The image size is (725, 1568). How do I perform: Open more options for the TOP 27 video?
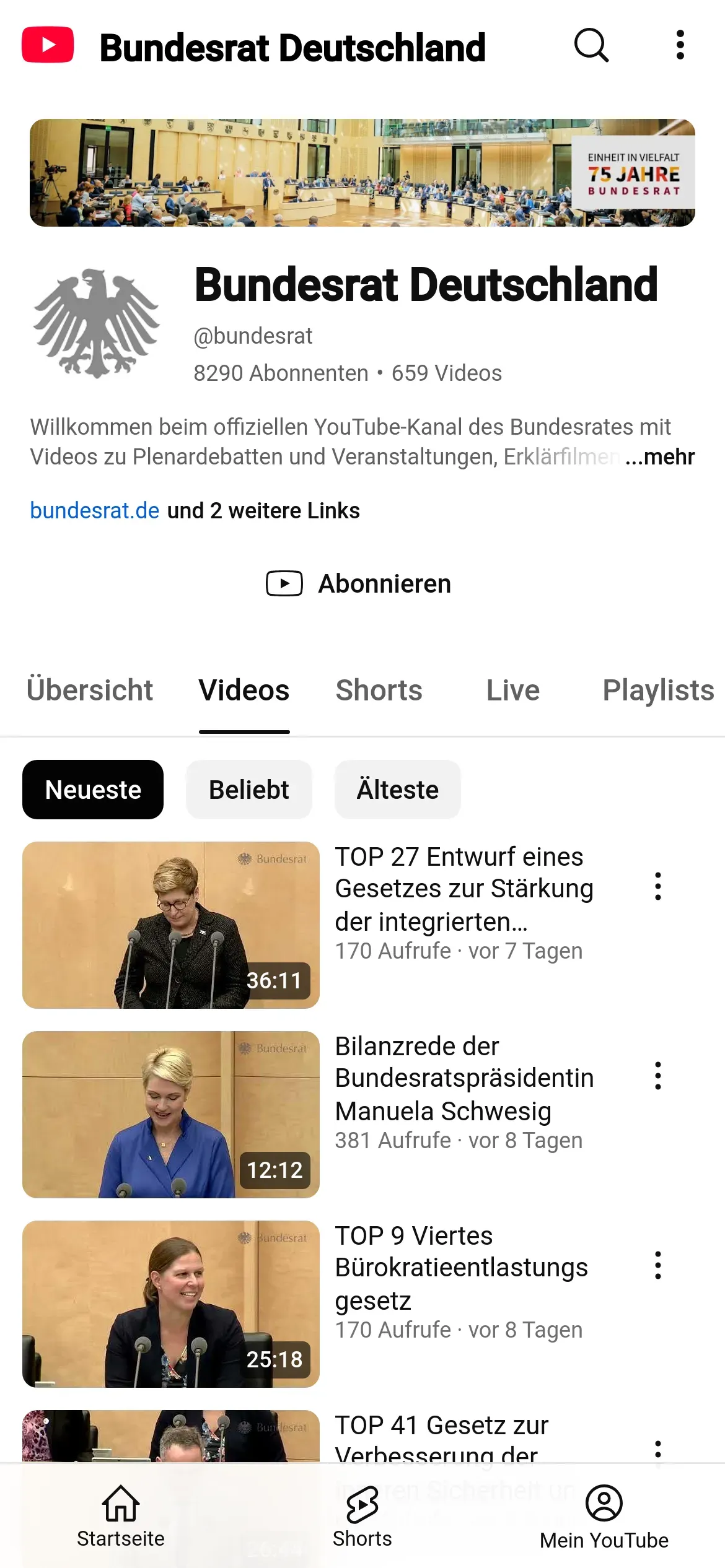(657, 886)
